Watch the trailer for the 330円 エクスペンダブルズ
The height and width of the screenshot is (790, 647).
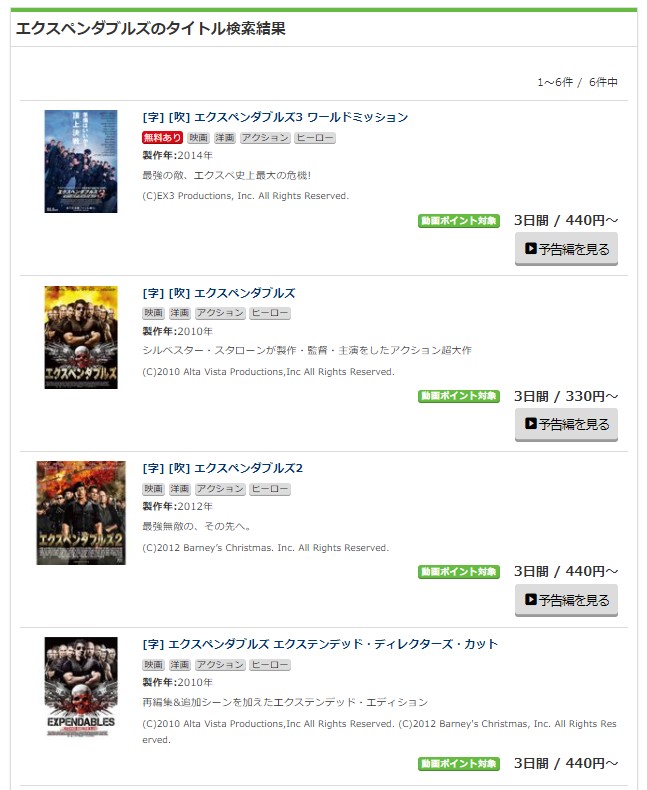tap(566, 424)
